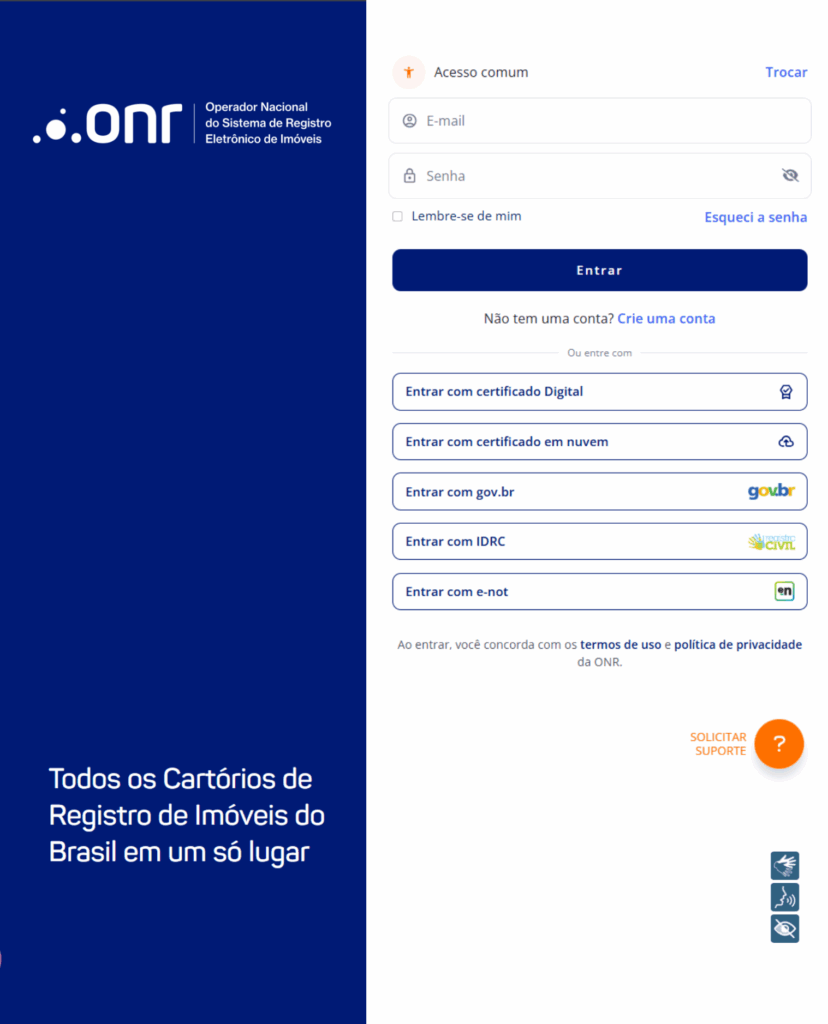Toggle password visibility eye icon
The height and width of the screenshot is (1024, 828).
790,176
